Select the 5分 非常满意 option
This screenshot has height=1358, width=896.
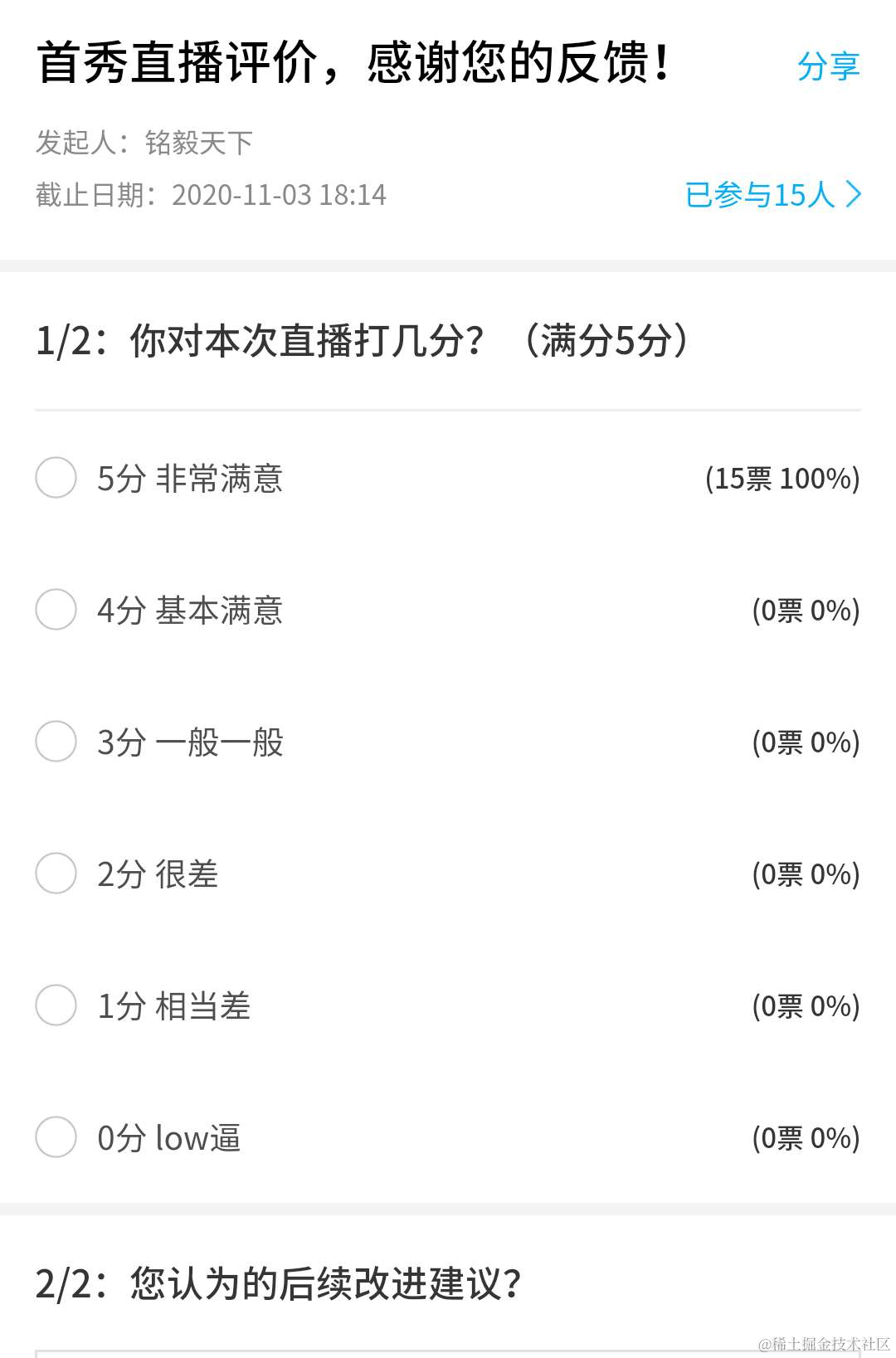[56, 478]
